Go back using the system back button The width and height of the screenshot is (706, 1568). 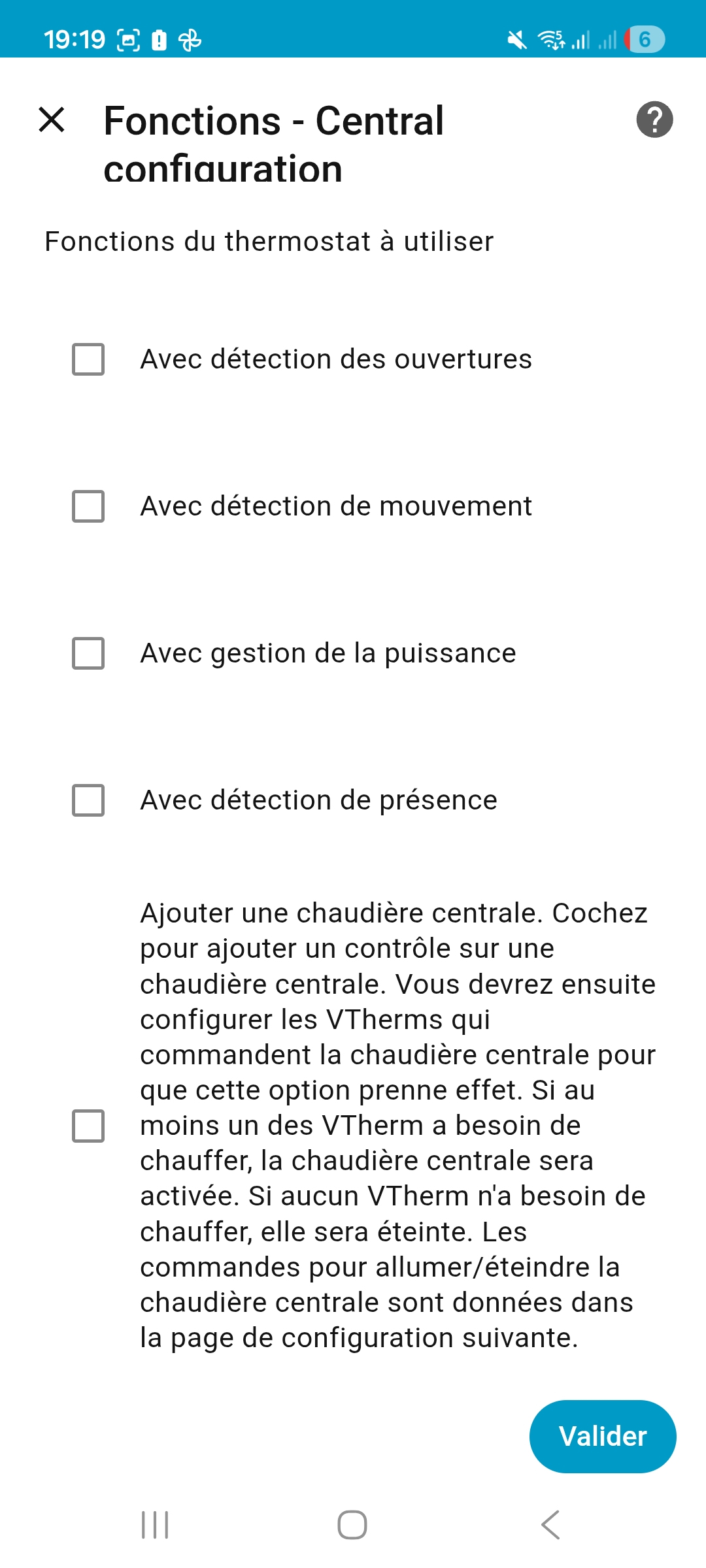(550, 1525)
